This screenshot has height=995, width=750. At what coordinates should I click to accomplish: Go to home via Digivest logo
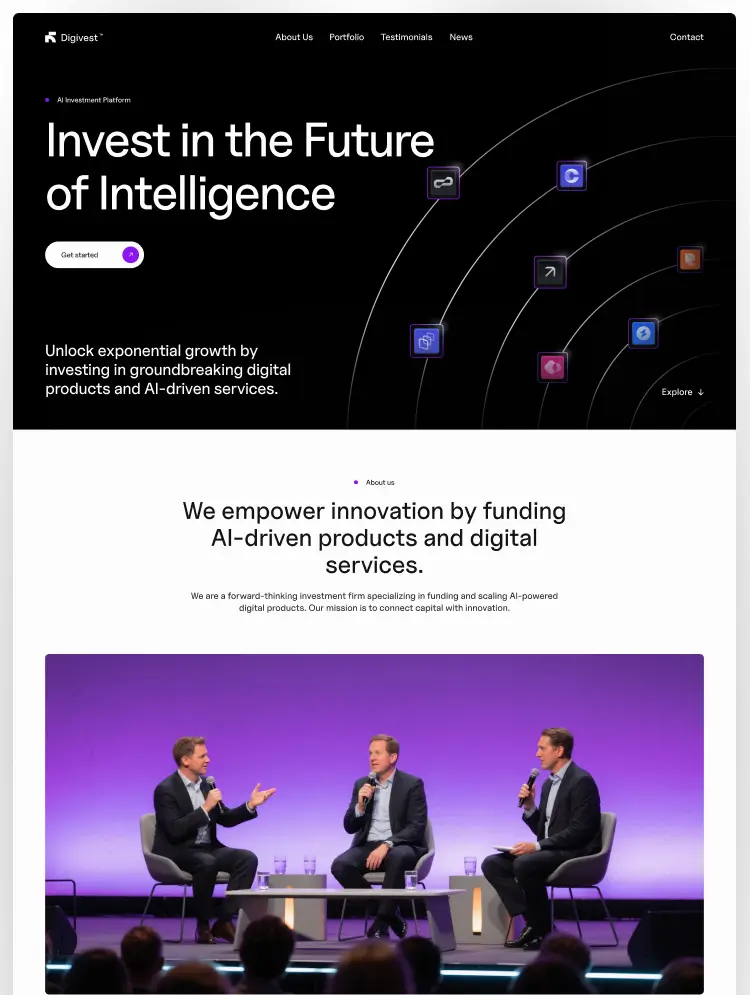pyautogui.click(x=73, y=37)
